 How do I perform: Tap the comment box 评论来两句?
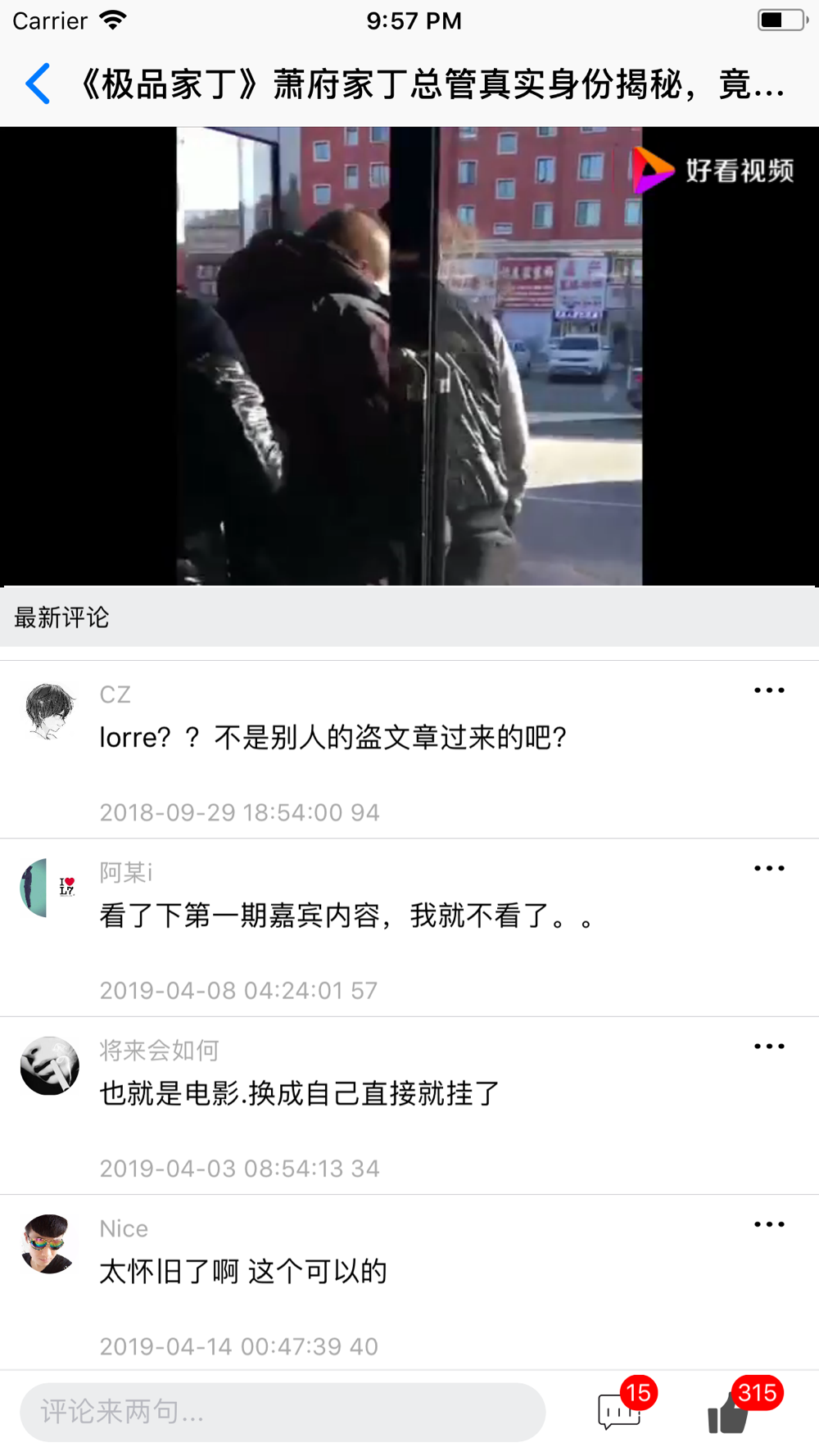click(x=283, y=1412)
